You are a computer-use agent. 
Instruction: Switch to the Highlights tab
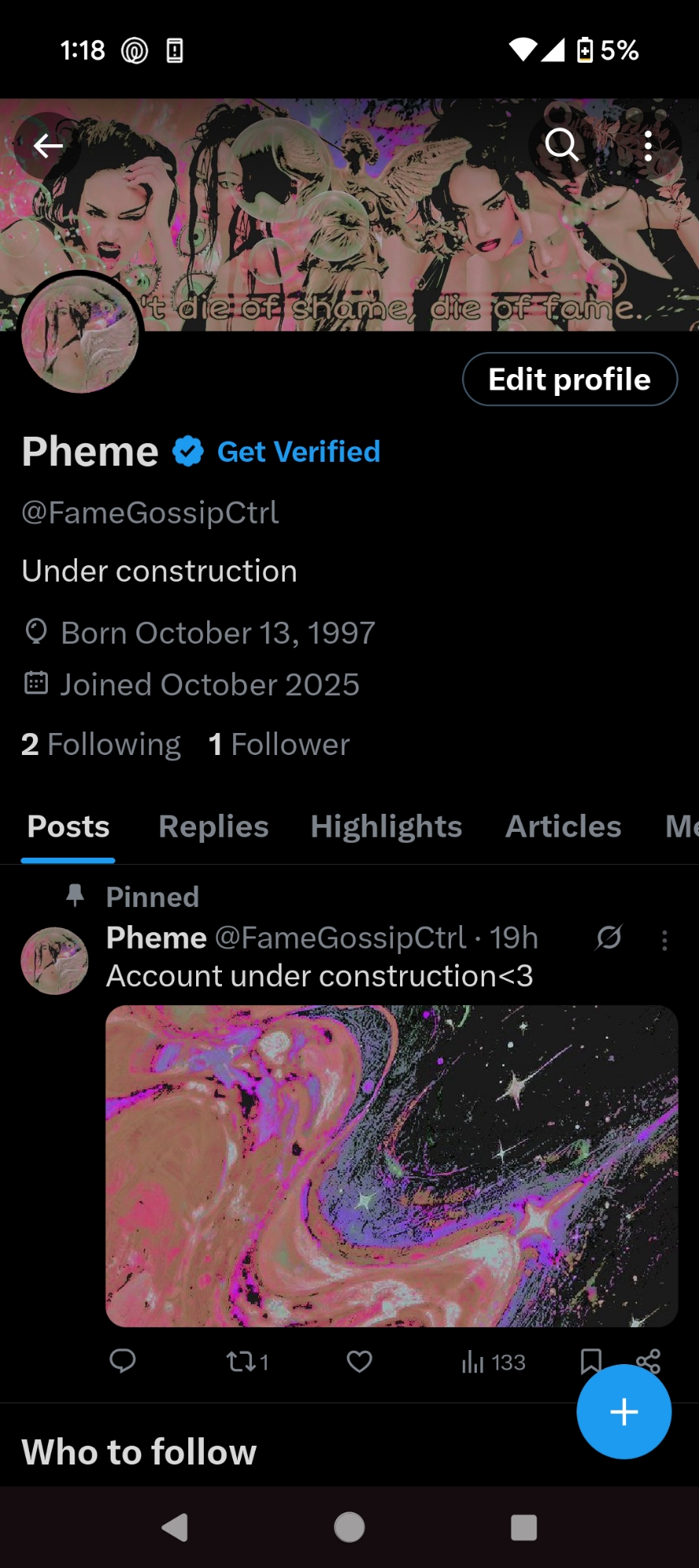click(386, 827)
